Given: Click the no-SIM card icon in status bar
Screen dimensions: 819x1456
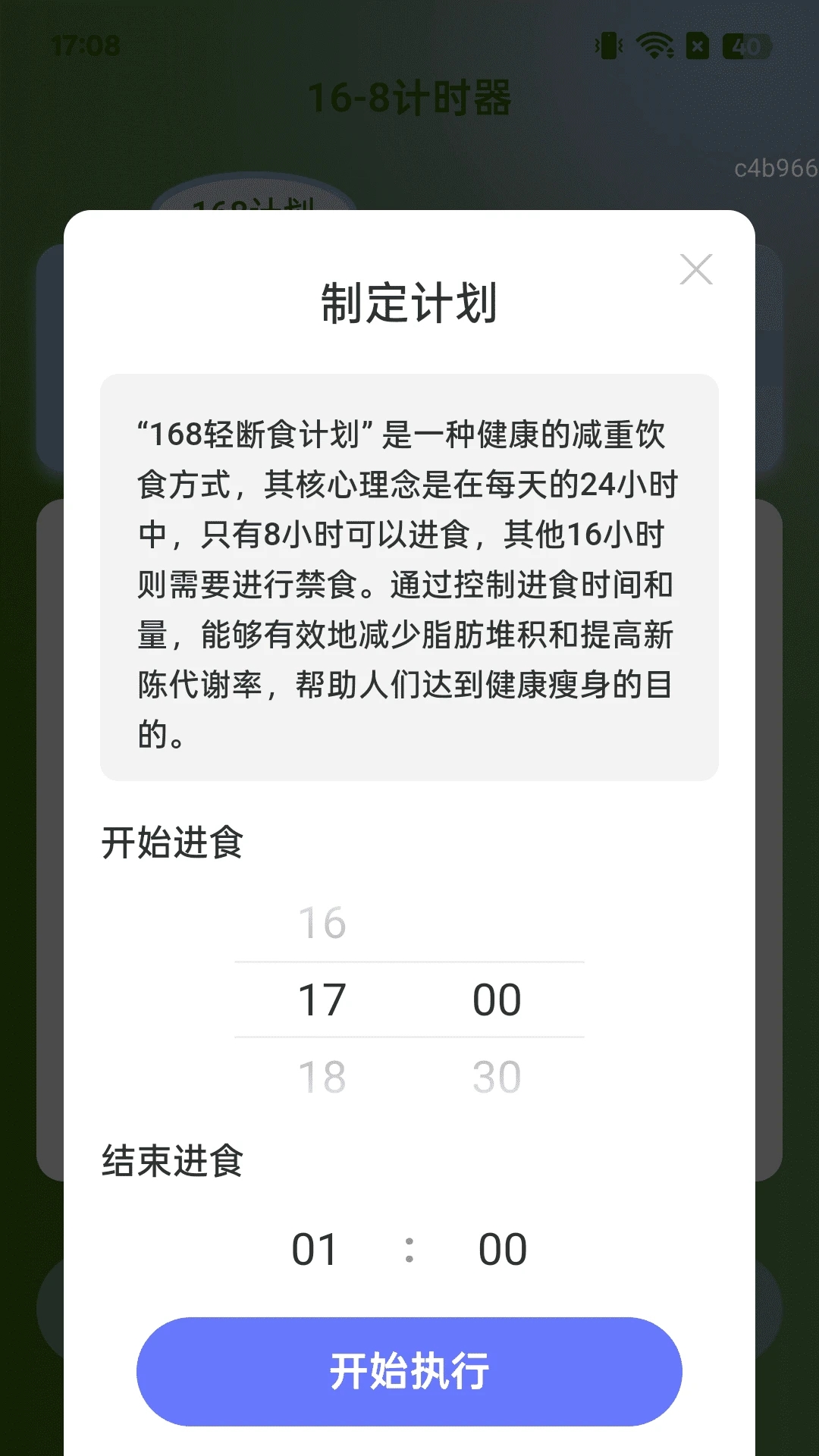Looking at the screenshot, I should (698, 47).
